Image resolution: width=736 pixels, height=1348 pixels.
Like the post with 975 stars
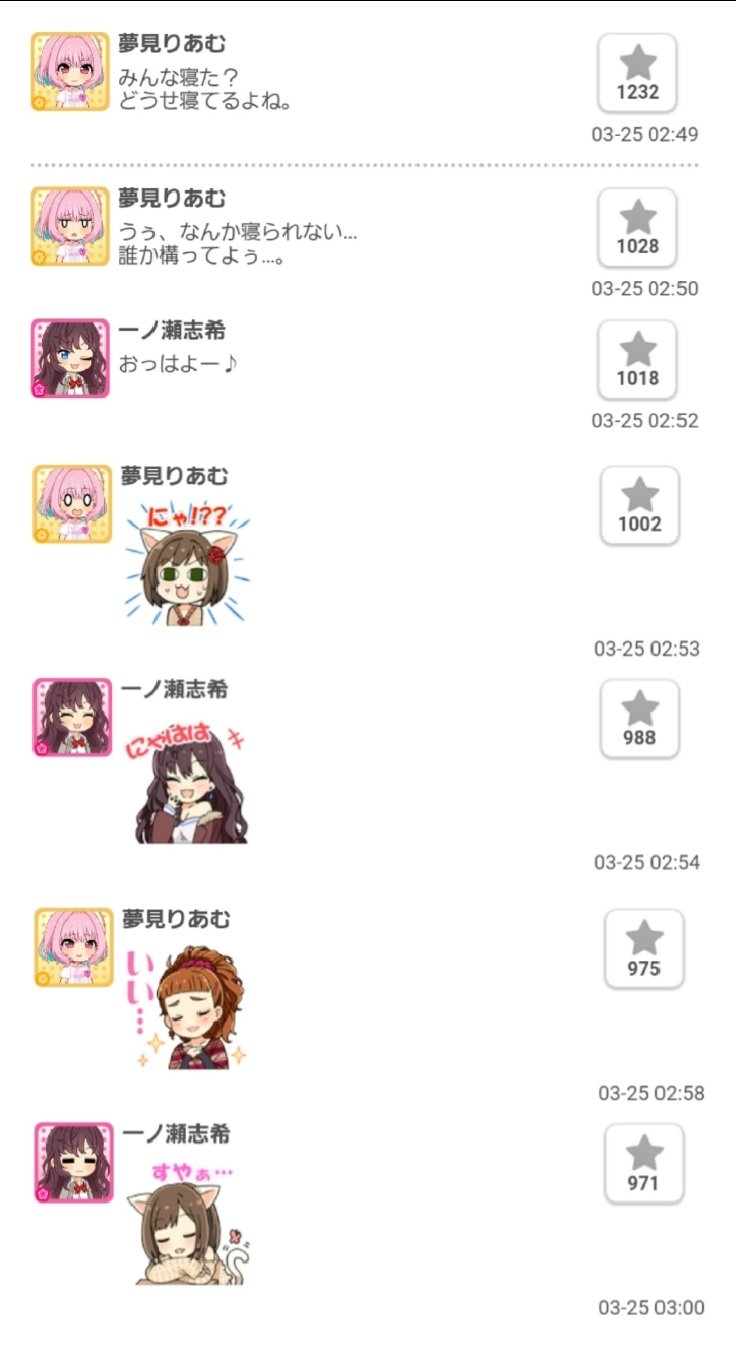click(x=644, y=949)
